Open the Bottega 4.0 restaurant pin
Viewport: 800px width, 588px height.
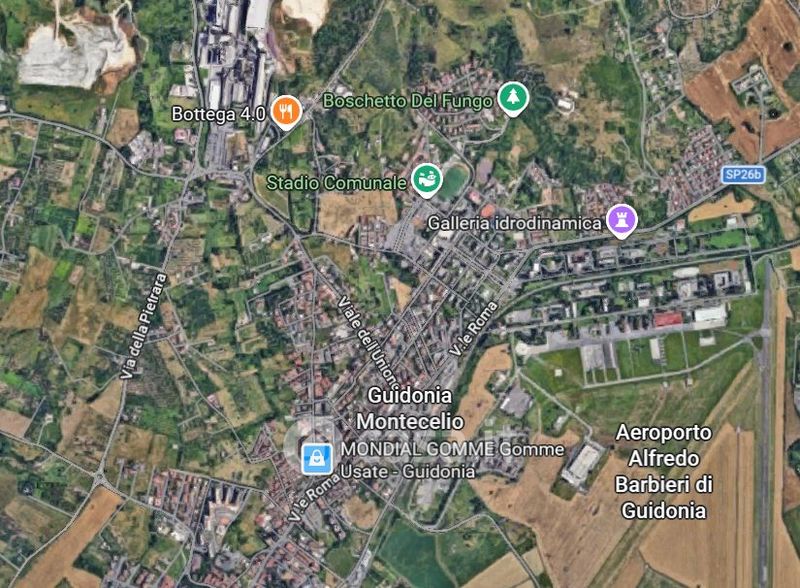point(286,112)
